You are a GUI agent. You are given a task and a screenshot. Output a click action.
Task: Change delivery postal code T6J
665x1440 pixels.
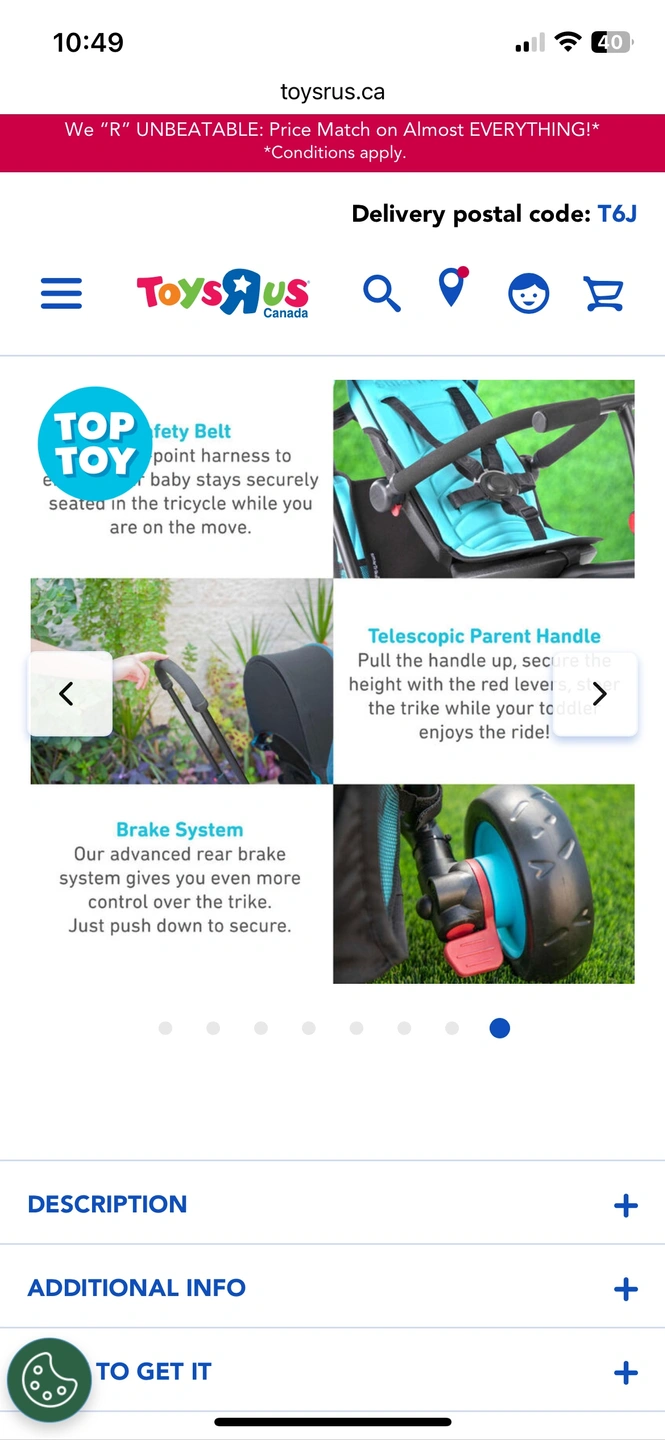pos(616,214)
